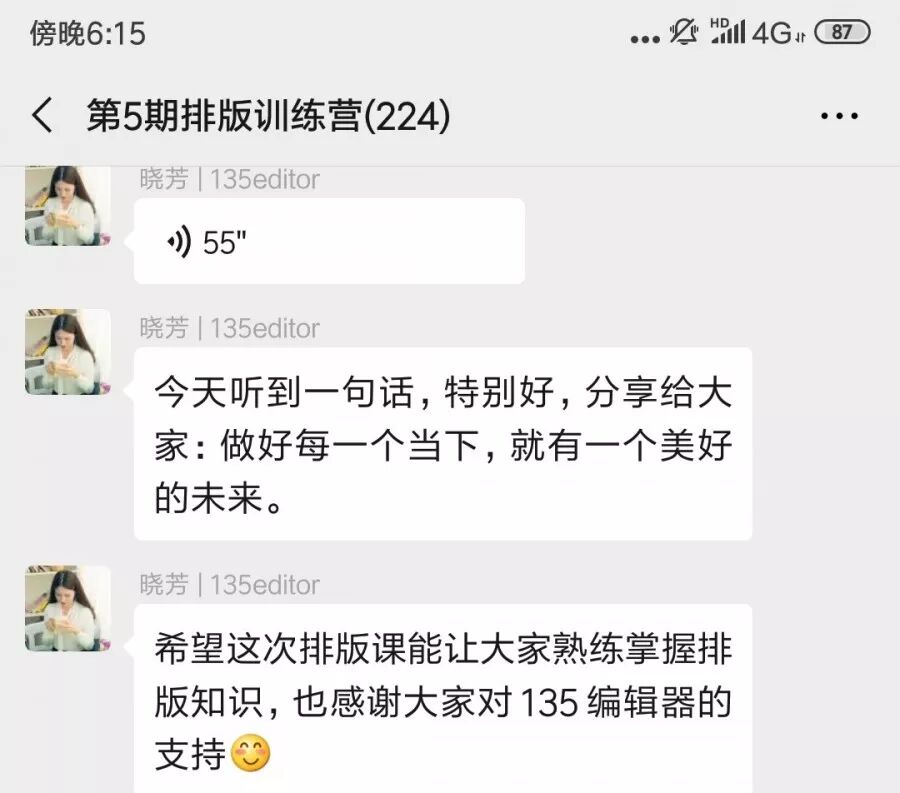Open the three-dot group info menu
The height and width of the screenshot is (793, 900).
tap(839, 116)
